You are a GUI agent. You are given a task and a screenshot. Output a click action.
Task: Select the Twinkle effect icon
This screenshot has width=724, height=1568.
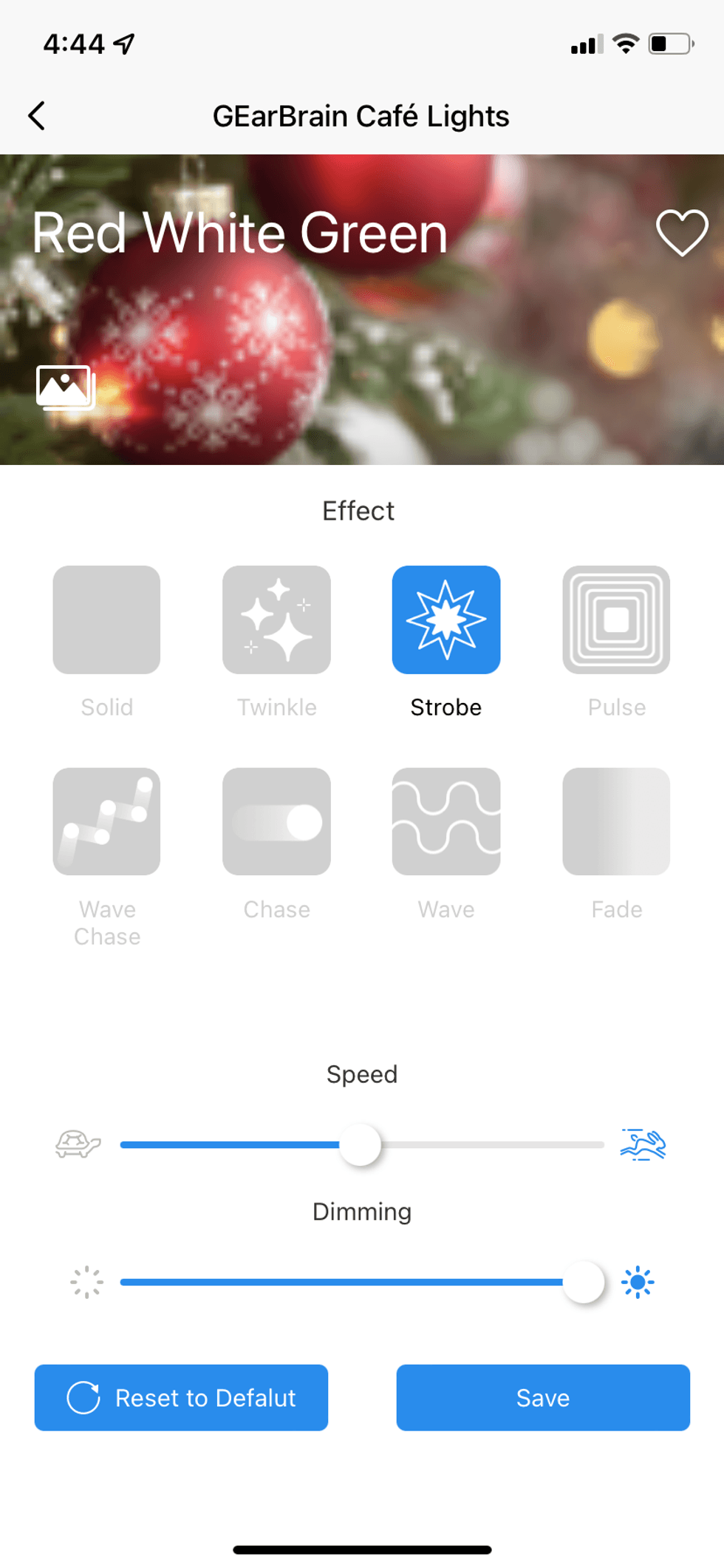(276, 620)
